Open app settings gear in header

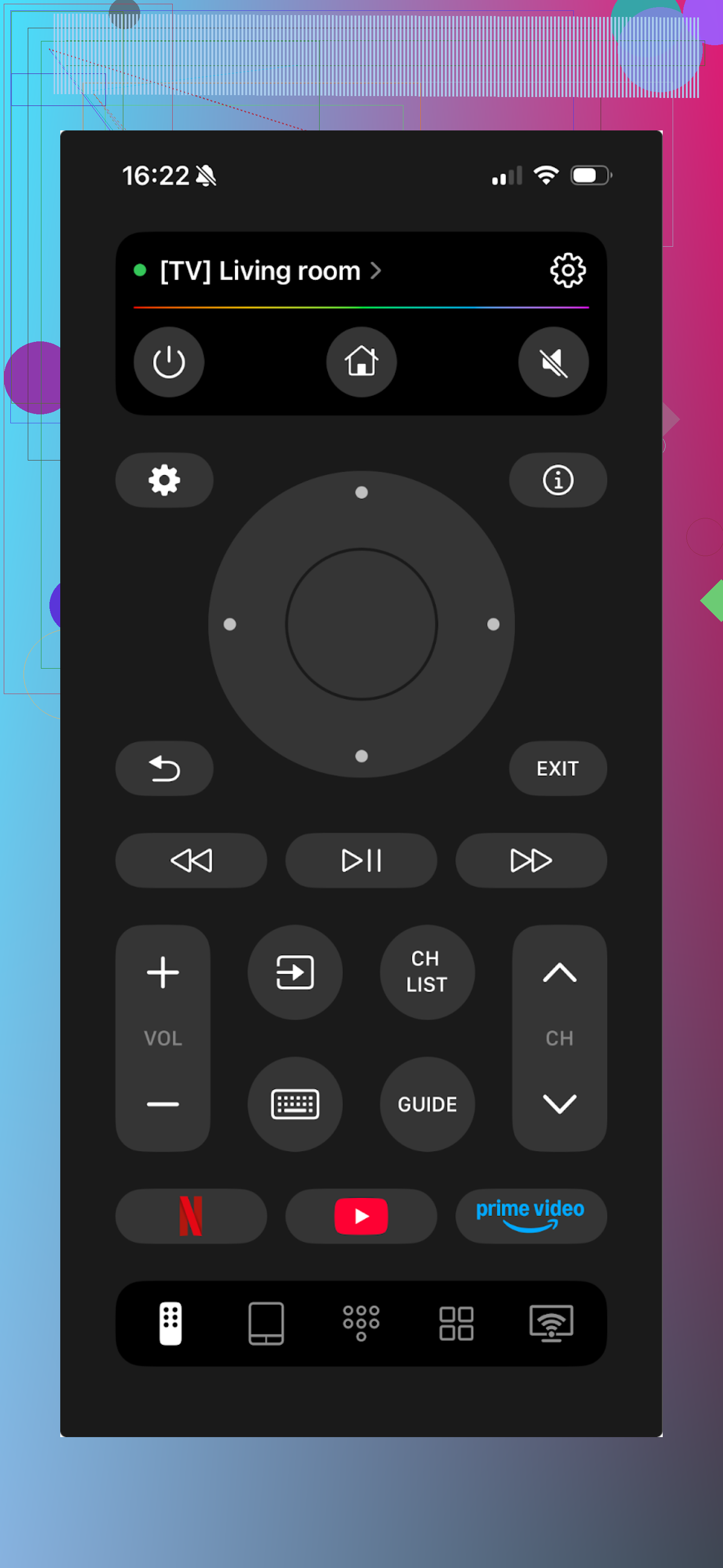click(567, 271)
